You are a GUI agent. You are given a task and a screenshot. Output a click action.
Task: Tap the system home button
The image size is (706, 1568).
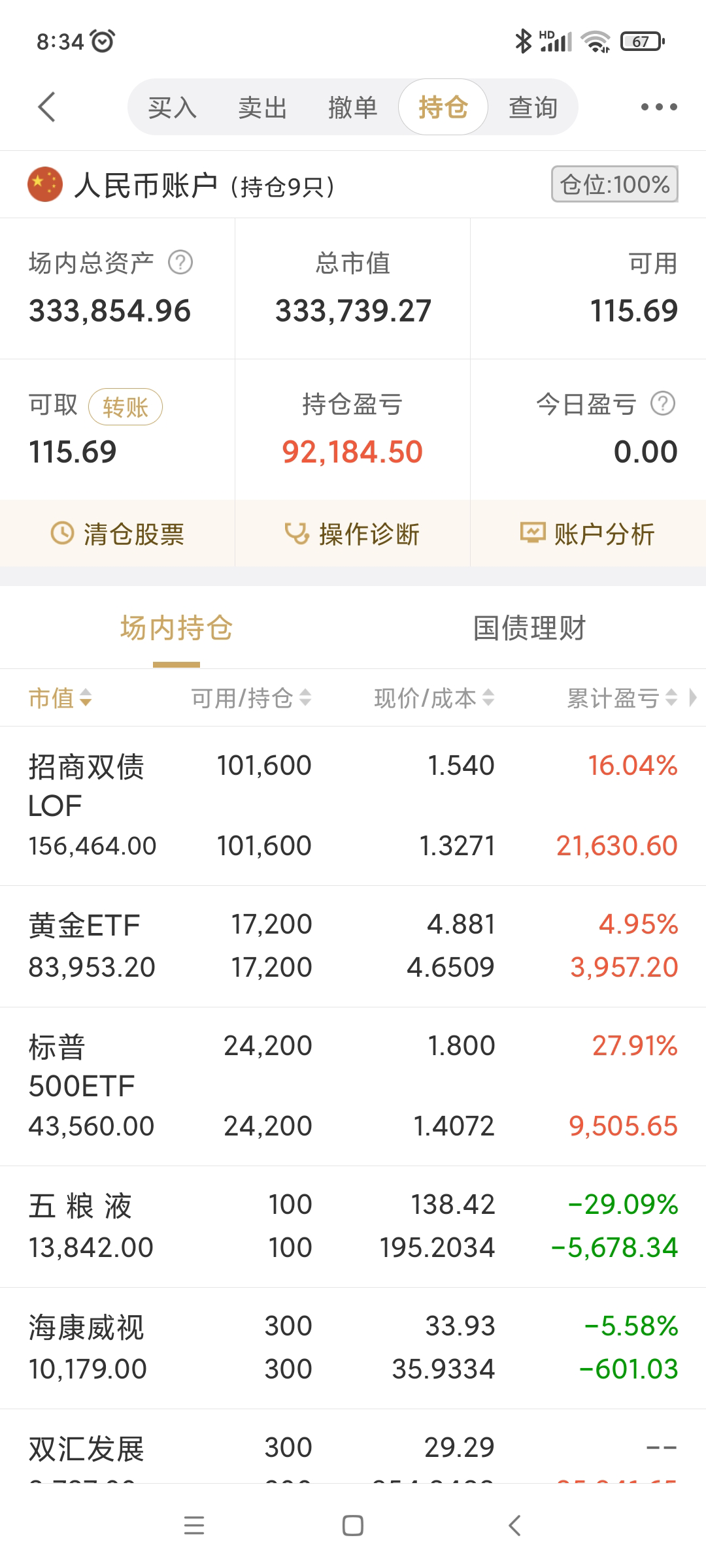coord(353,1526)
